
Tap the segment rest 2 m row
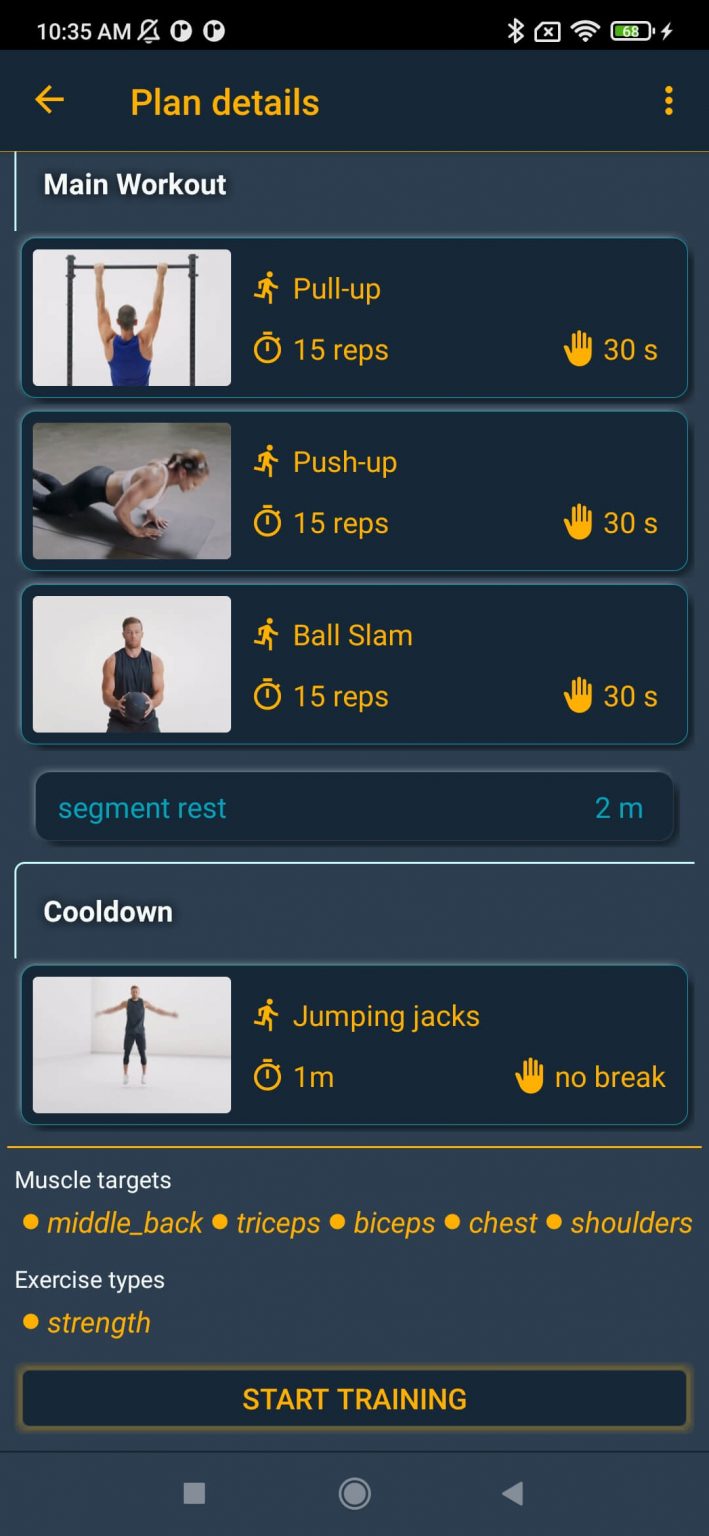(x=354, y=807)
